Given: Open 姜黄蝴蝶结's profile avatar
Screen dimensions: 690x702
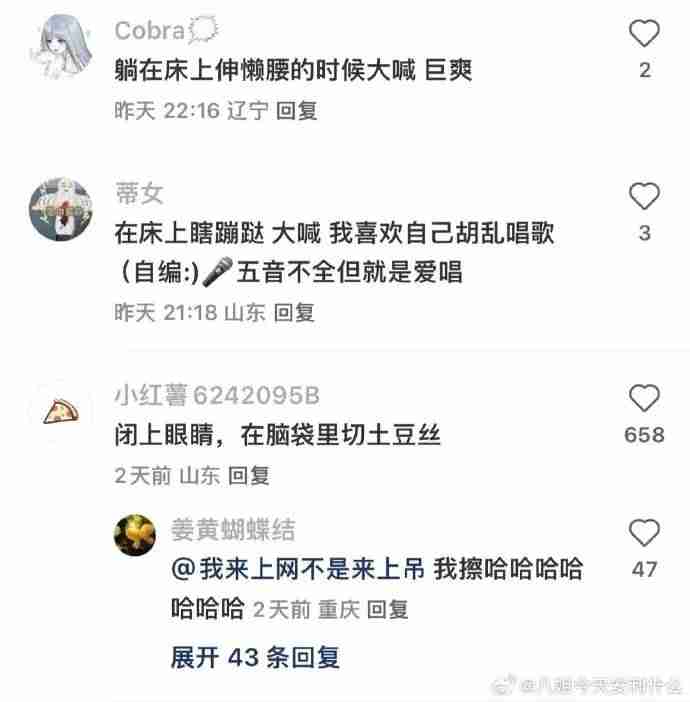Looking at the screenshot, I should (x=135, y=535).
